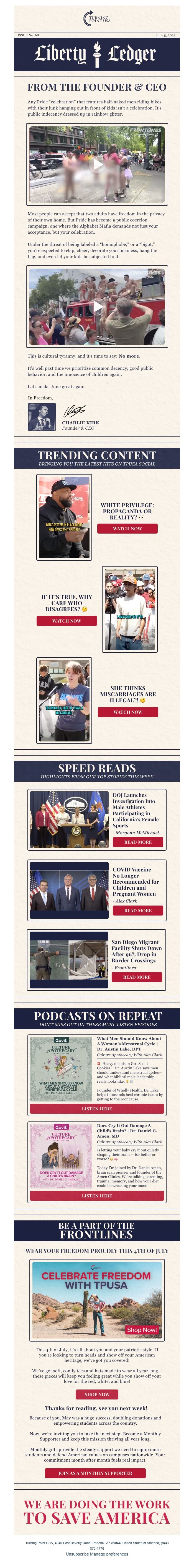Watch Now for the miscarriages clip
Image resolution: width=194 pixels, height=1568 pixels.
coord(127,712)
